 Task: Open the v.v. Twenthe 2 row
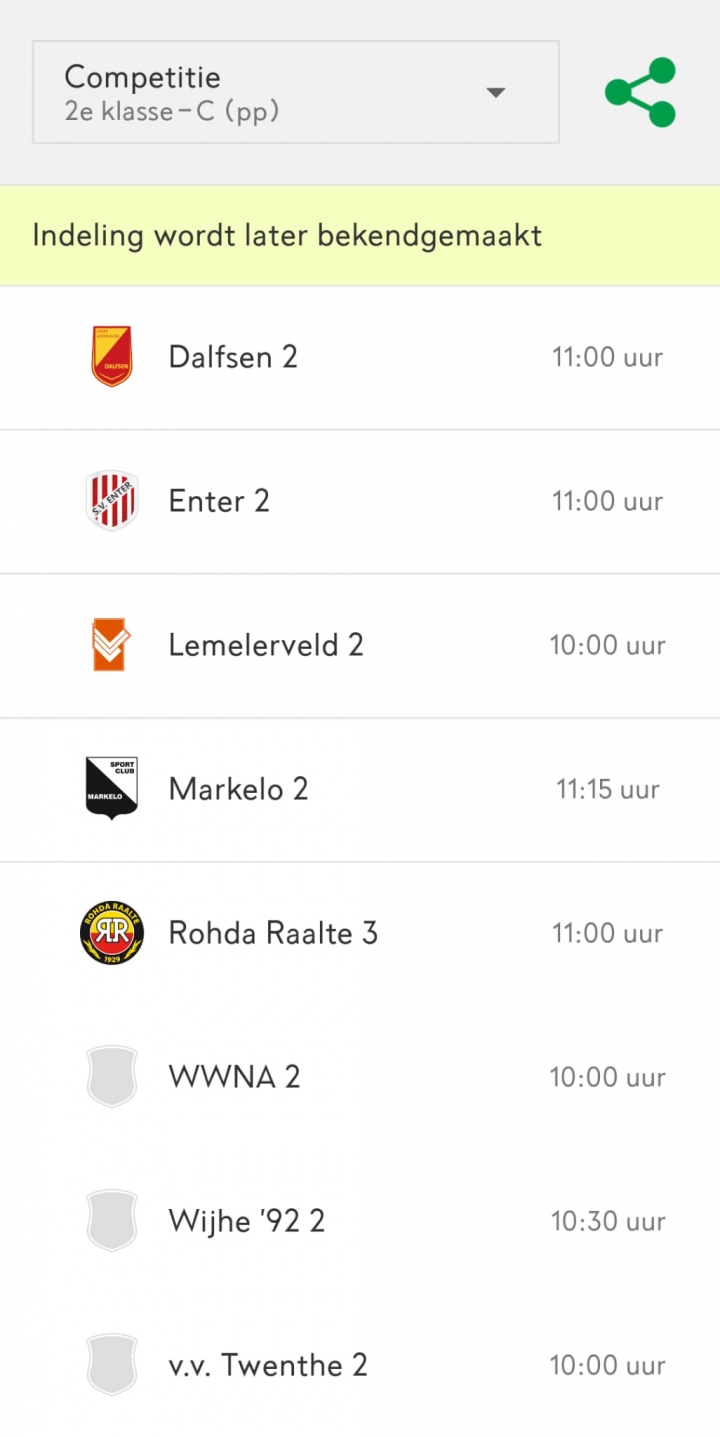click(360, 1365)
